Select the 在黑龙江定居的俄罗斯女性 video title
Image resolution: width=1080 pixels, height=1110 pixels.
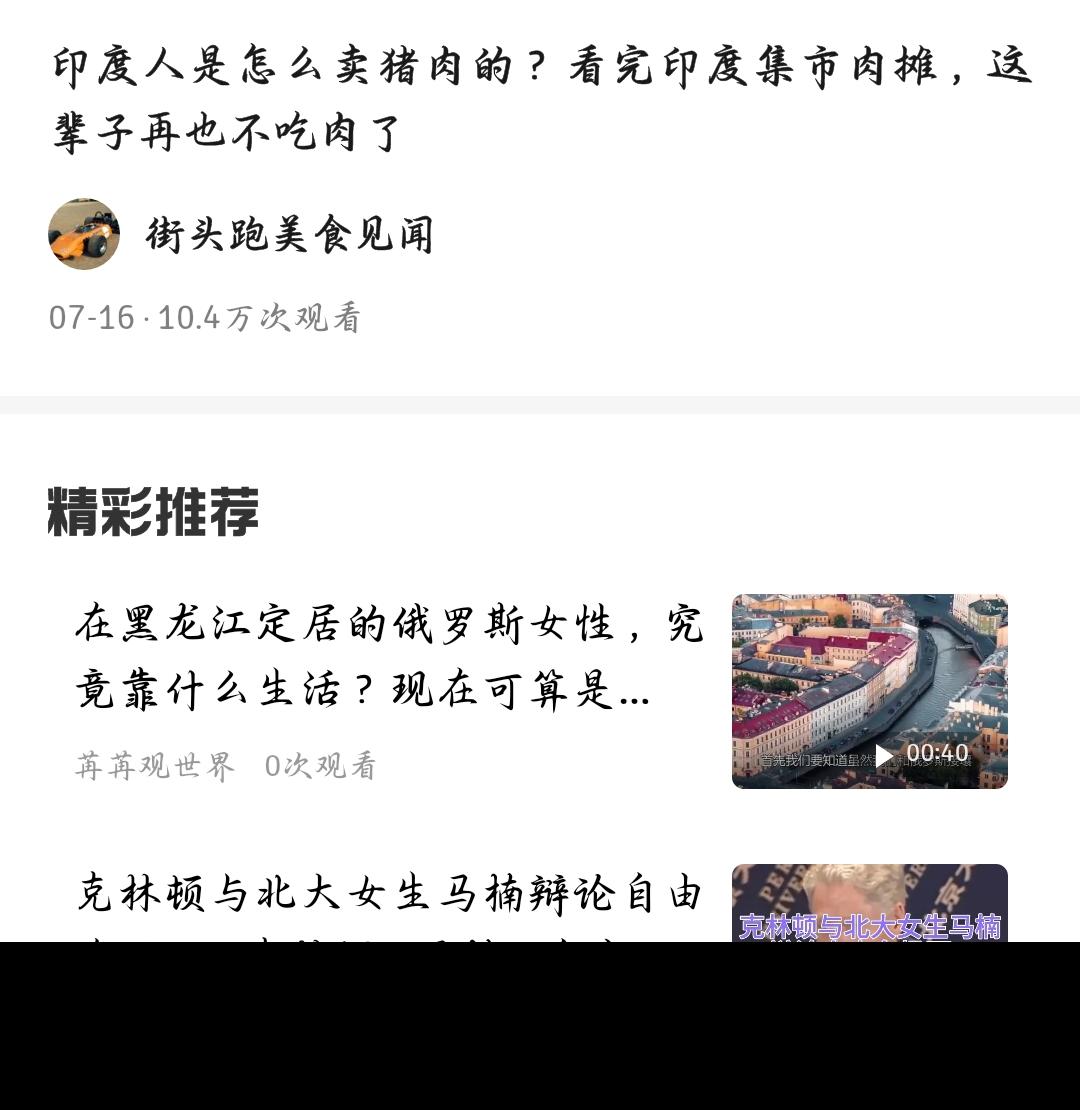[390, 655]
